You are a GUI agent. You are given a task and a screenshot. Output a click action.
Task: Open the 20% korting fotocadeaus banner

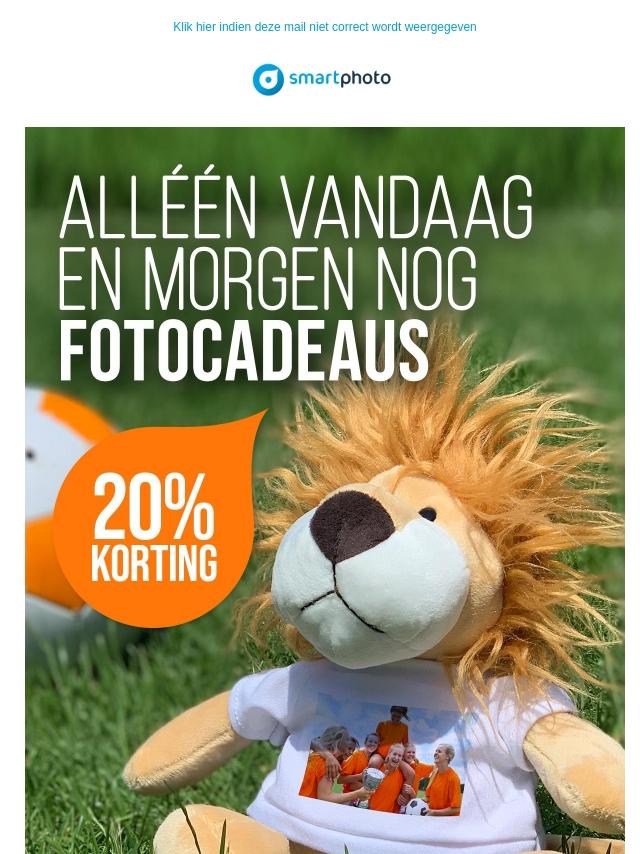[324, 489]
